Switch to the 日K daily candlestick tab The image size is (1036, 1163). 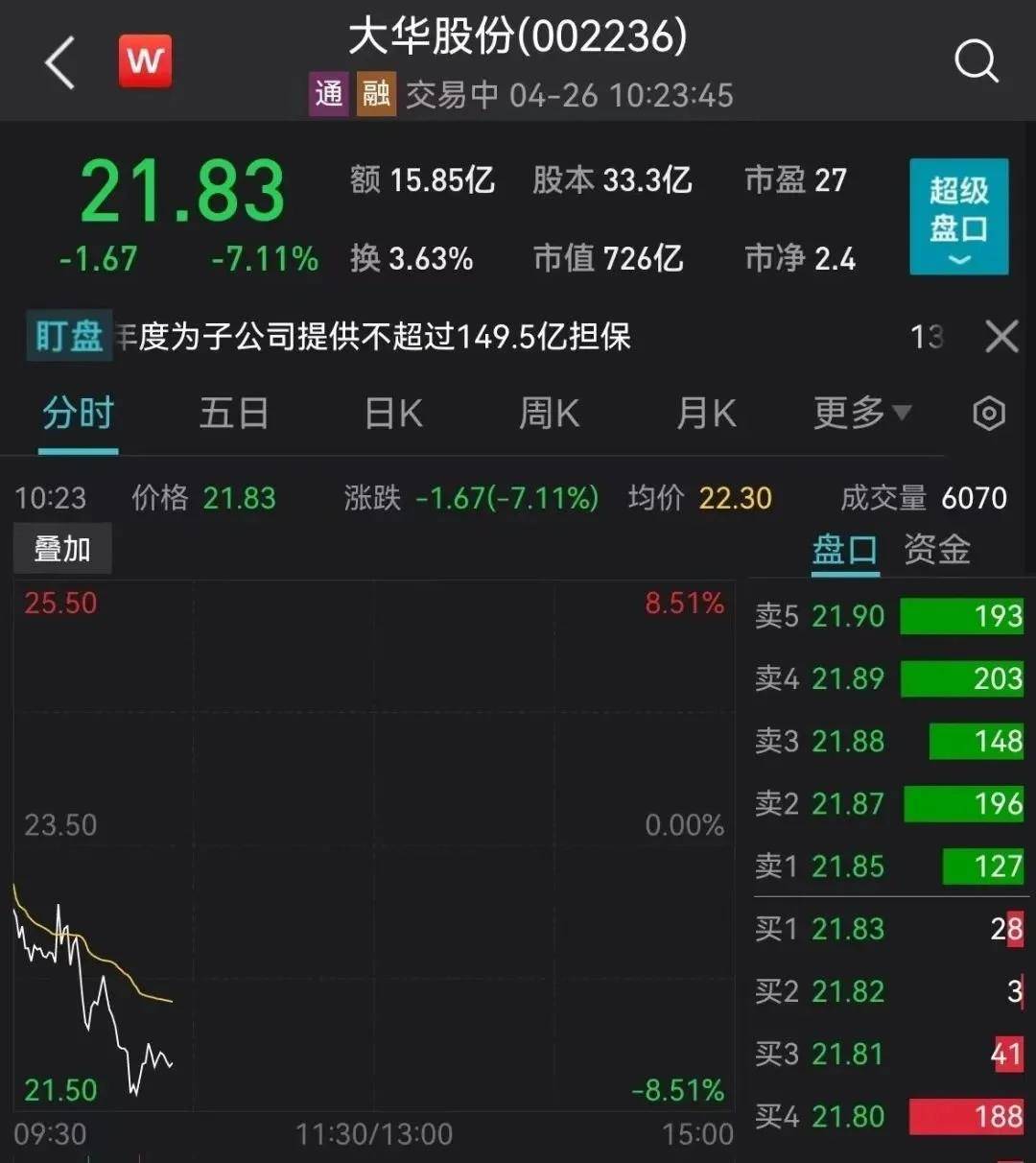395,413
